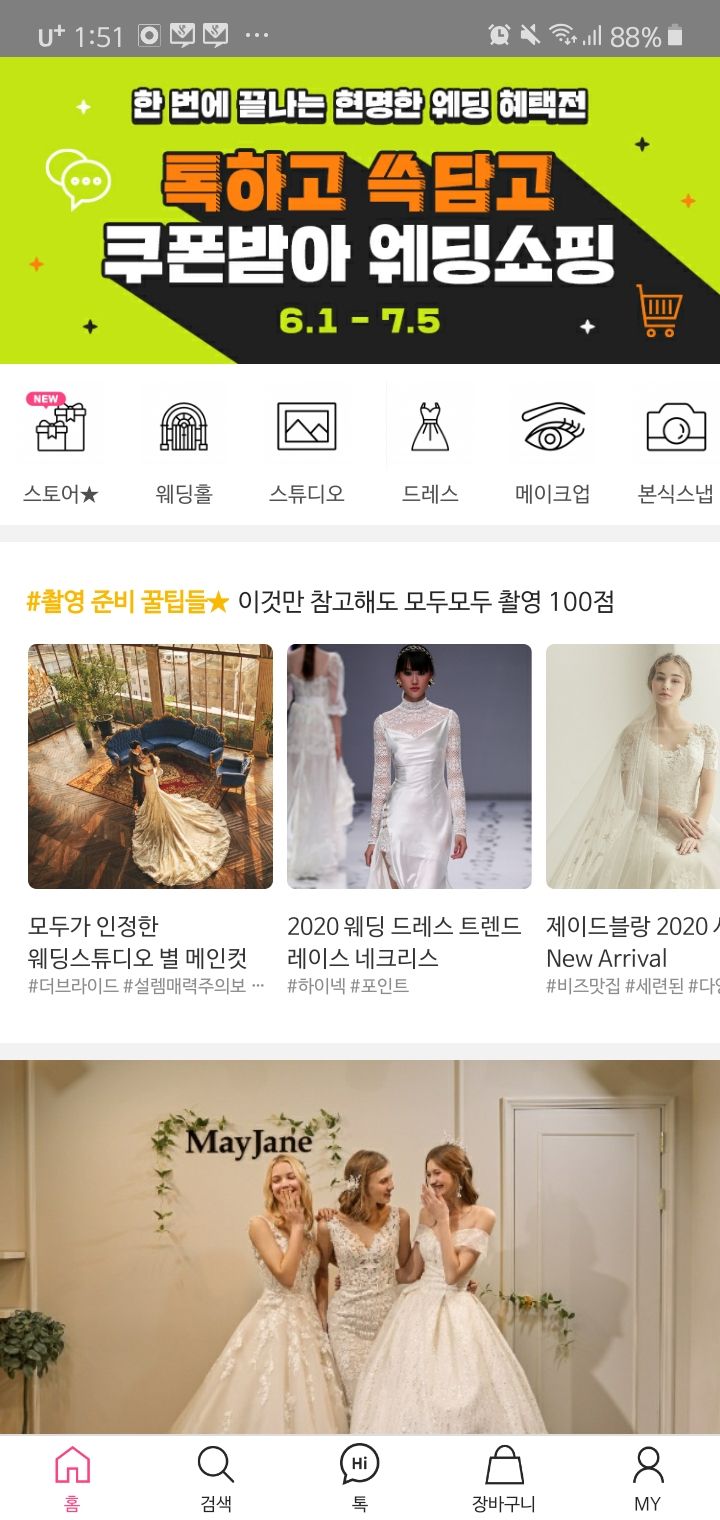Viewport: 720px width, 1520px height.
Task: Select the 본식스냅 camera category
Action: [675, 447]
